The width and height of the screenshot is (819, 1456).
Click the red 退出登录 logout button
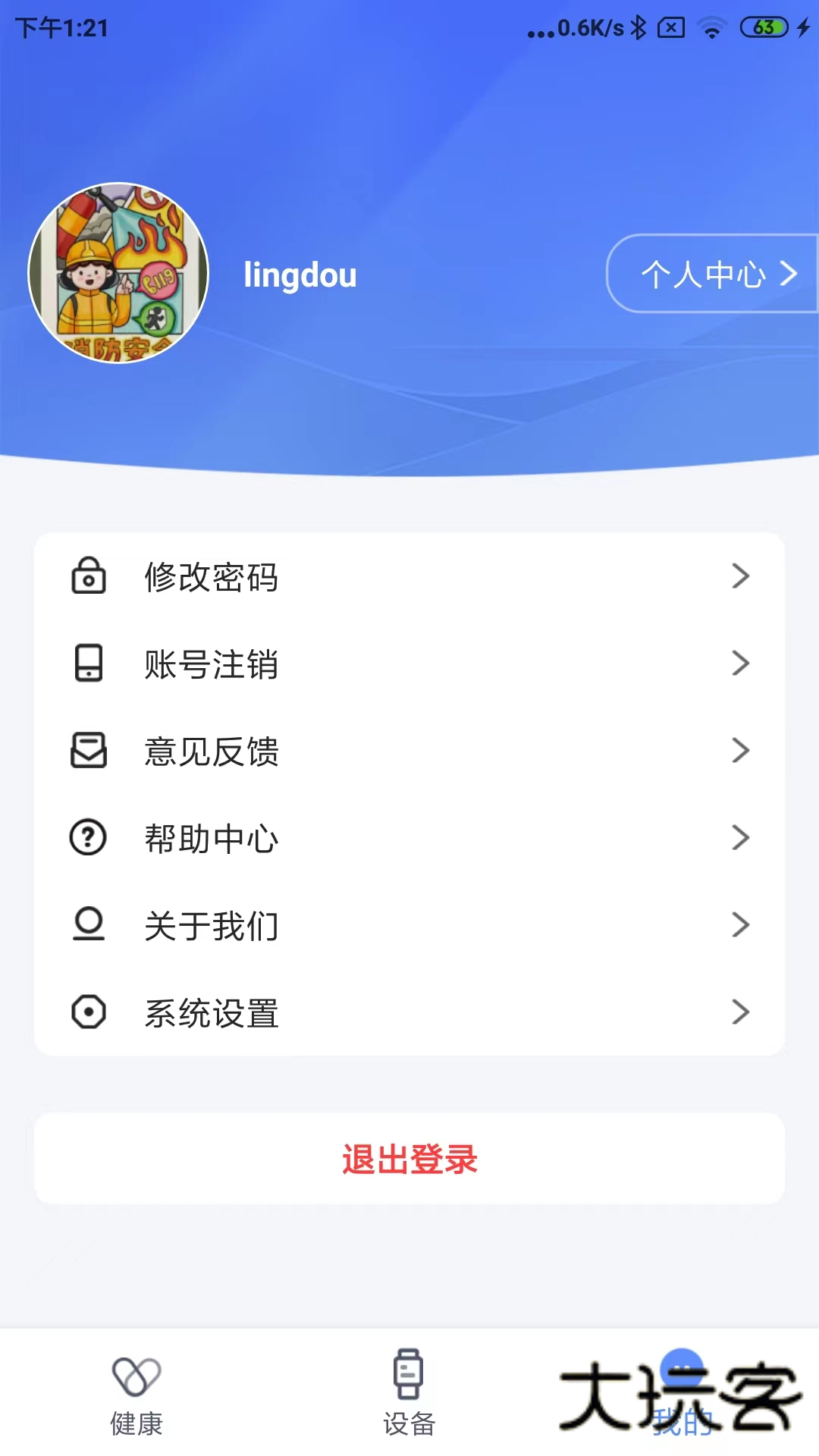[409, 1159]
